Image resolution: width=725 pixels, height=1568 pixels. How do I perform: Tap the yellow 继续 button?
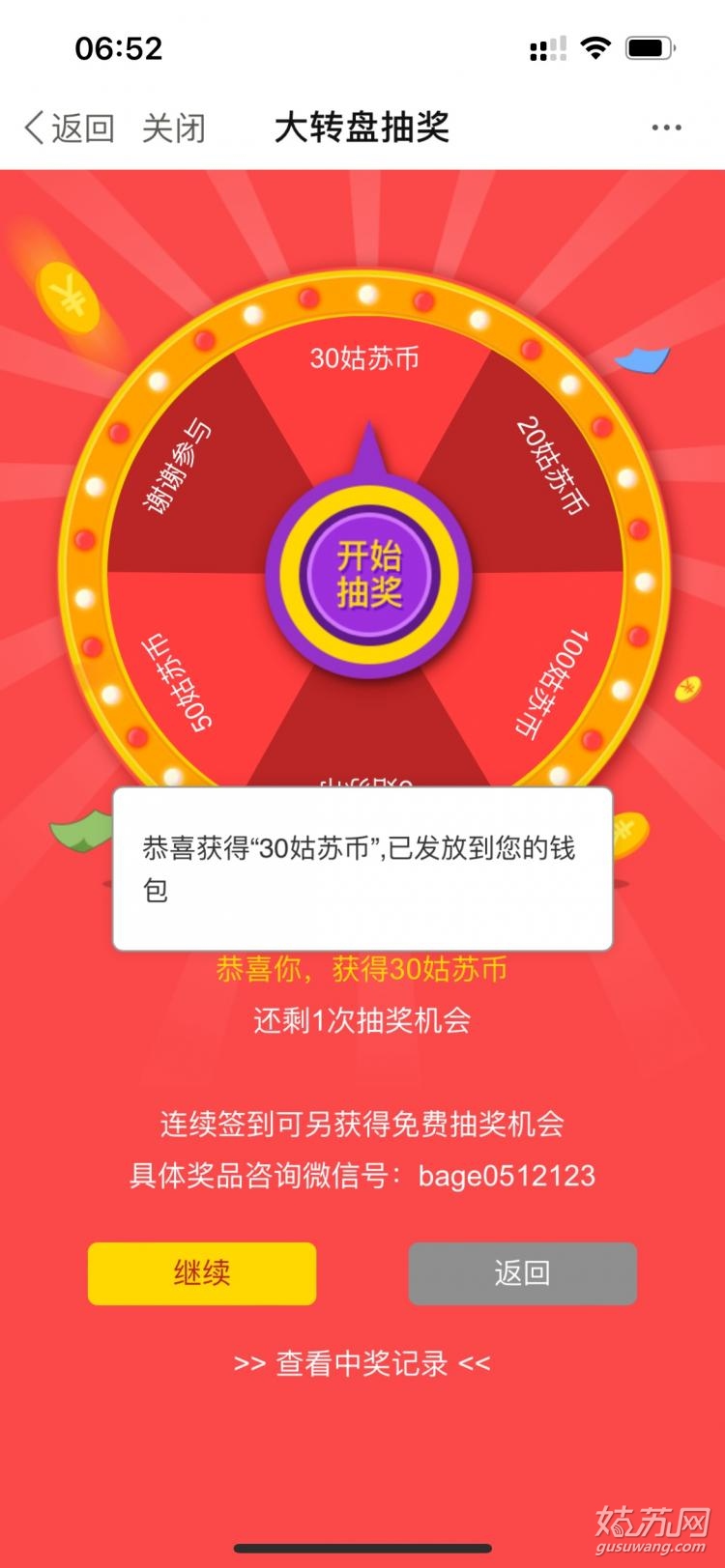click(x=202, y=1273)
